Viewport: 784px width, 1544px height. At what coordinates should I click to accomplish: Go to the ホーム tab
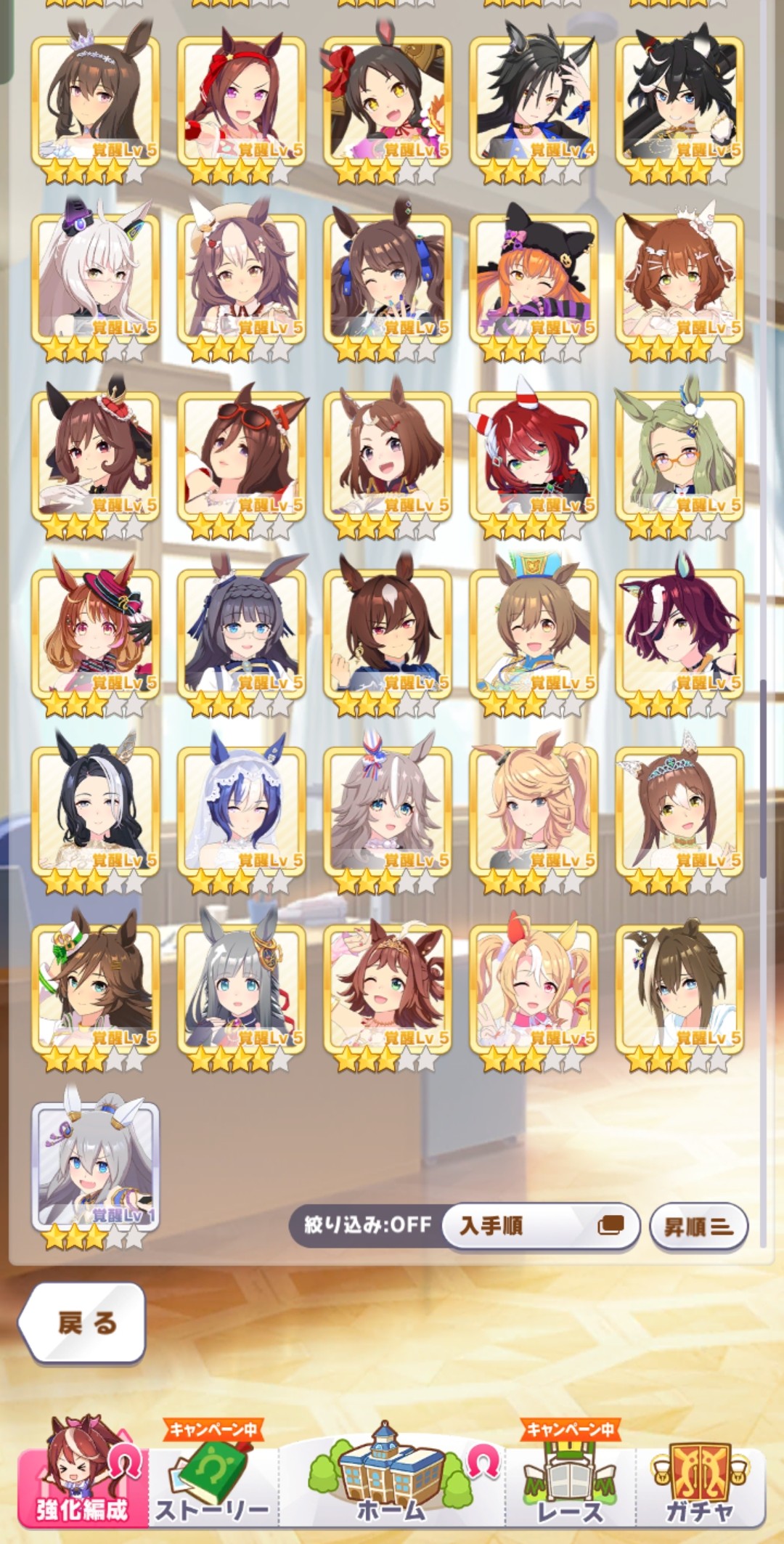tap(391, 1482)
